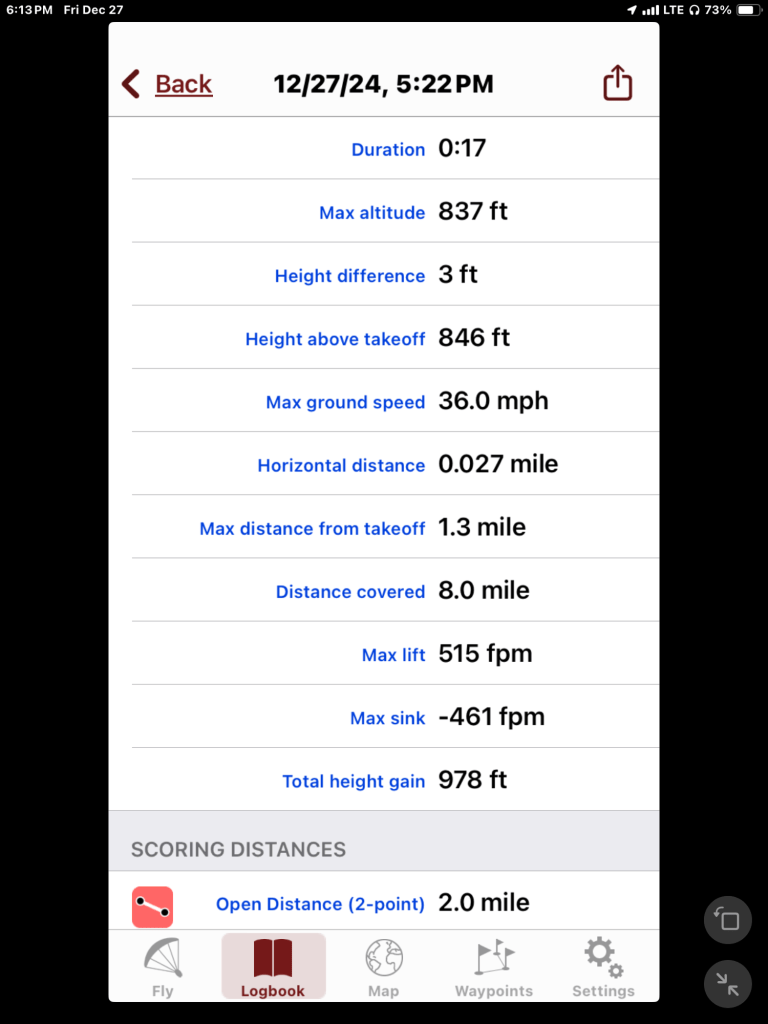Tap the shrink window arrows button
Viewport: 768px width, 1024px height.
click(728, 985)
